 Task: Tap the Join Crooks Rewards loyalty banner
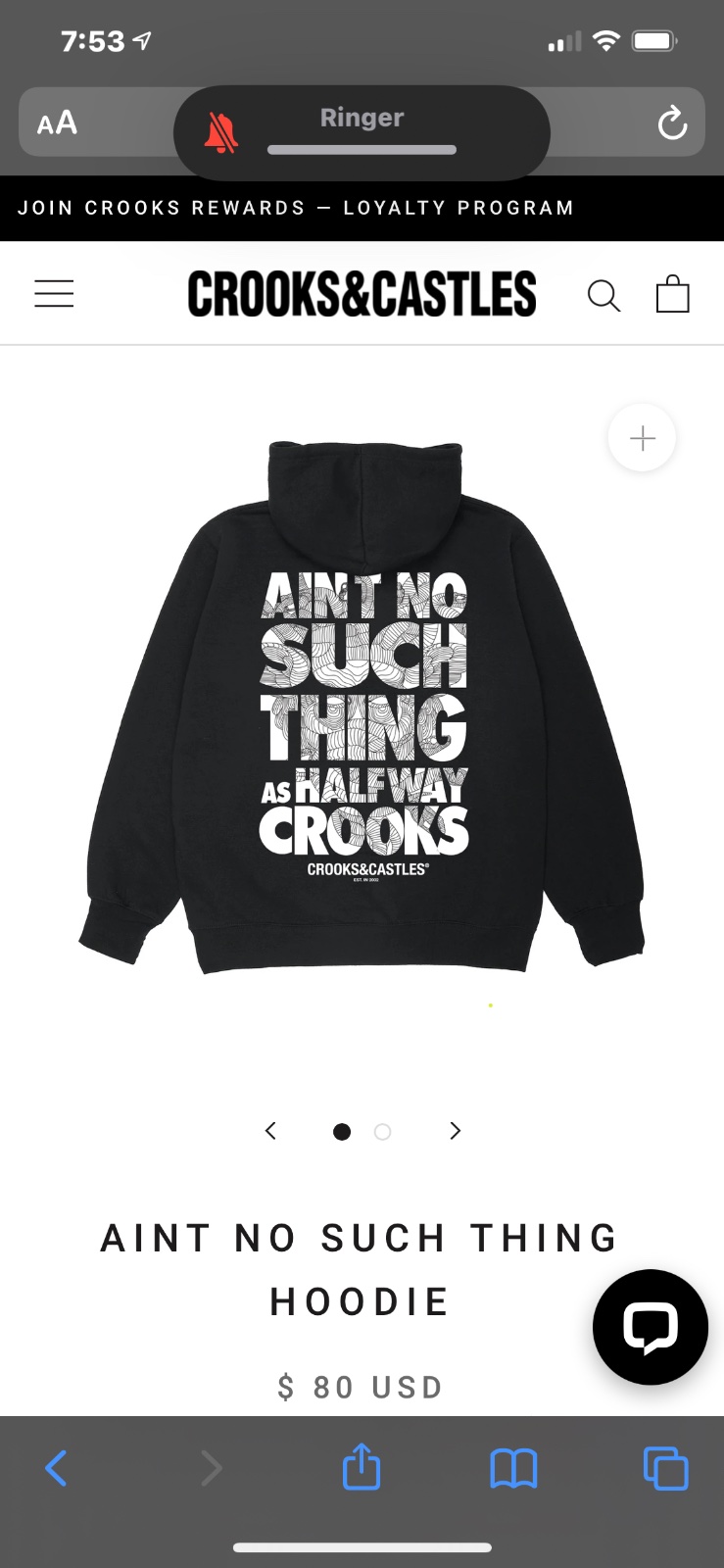296,208
